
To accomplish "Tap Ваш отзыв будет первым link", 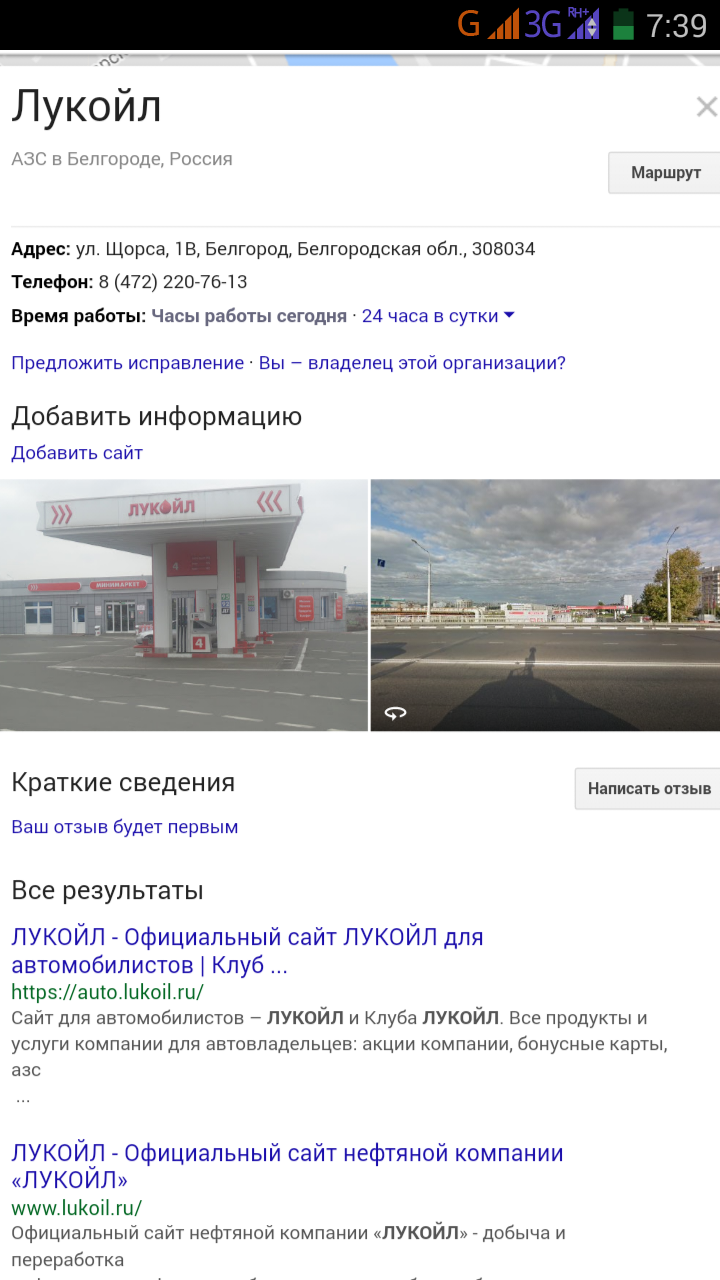I will point(125,827).
